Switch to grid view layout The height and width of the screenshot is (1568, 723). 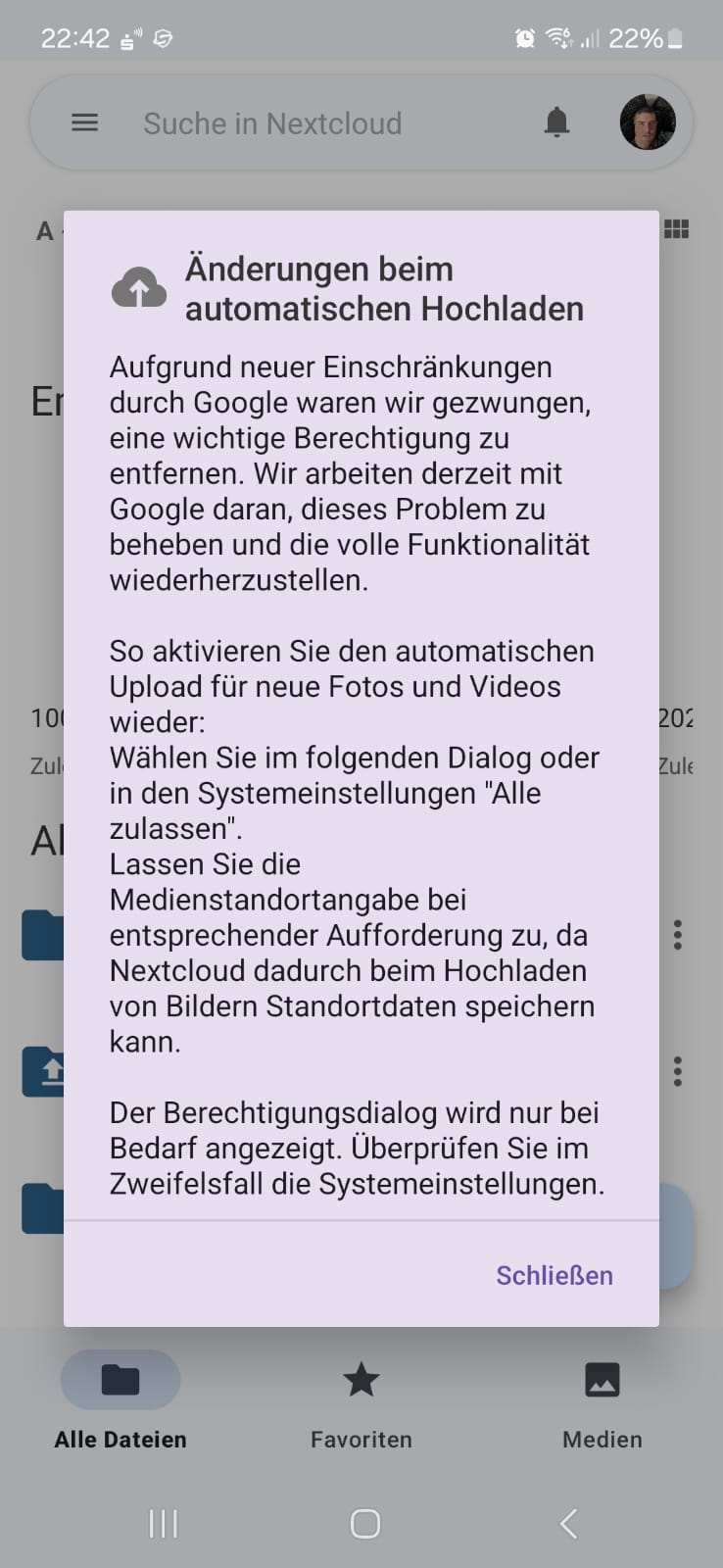pyautogui.click(x=676, y=229)
